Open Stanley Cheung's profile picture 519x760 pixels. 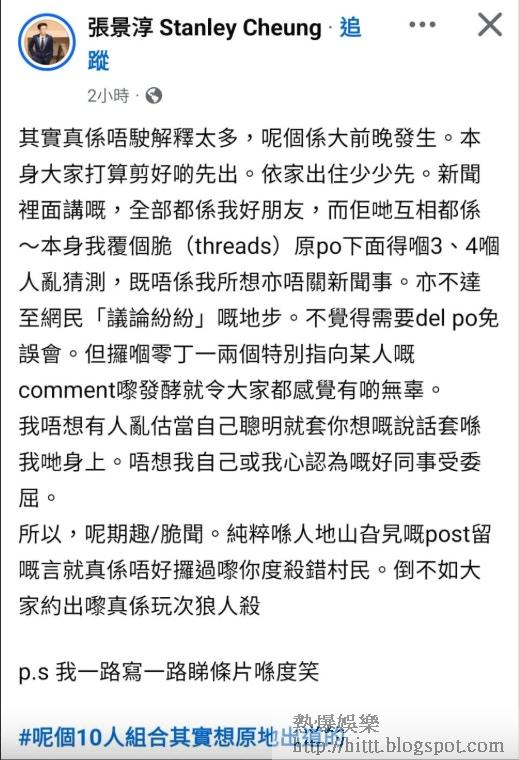coord(47,42)
